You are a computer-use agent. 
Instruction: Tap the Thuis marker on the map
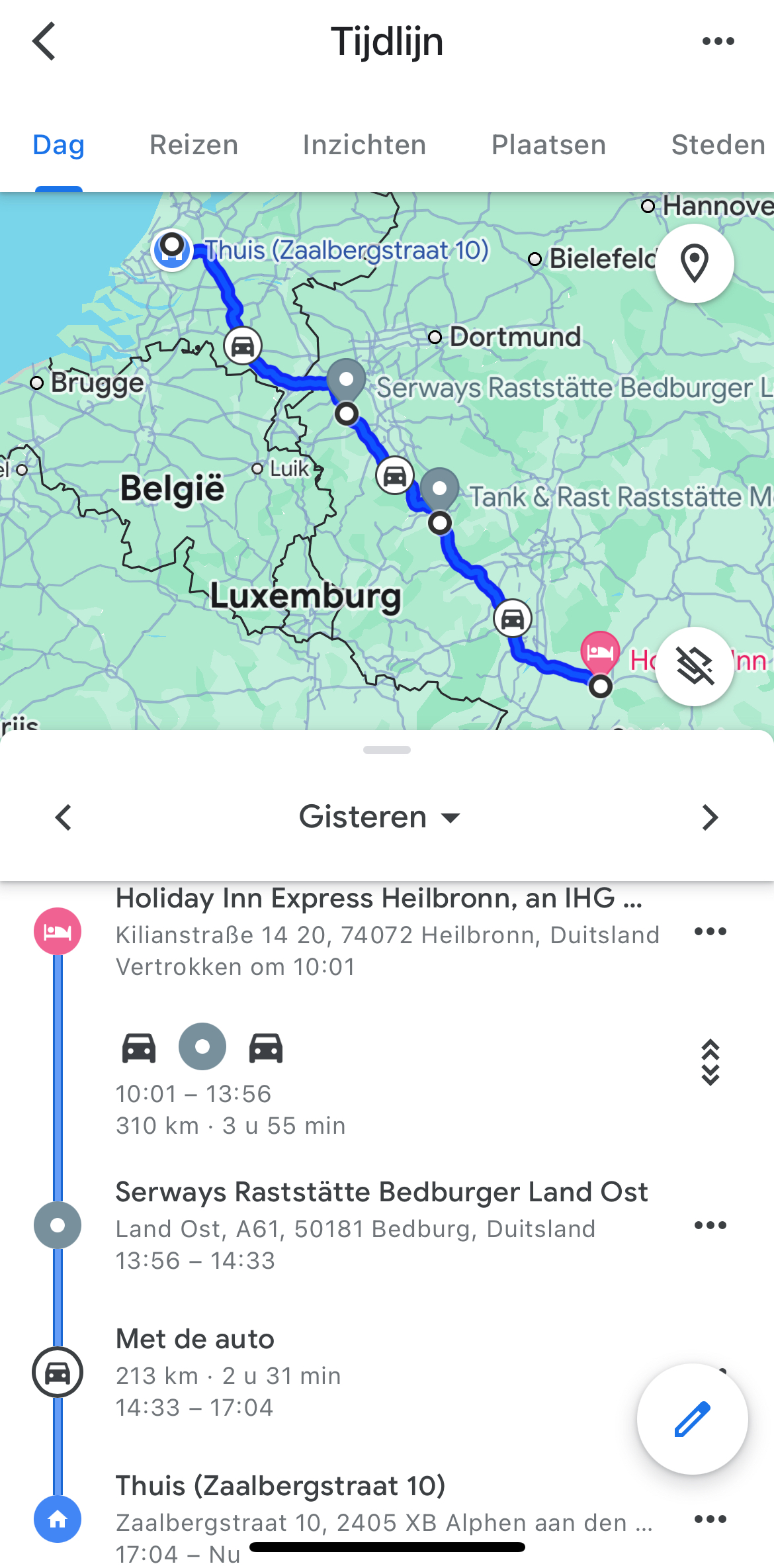click(x=172, y=250)
